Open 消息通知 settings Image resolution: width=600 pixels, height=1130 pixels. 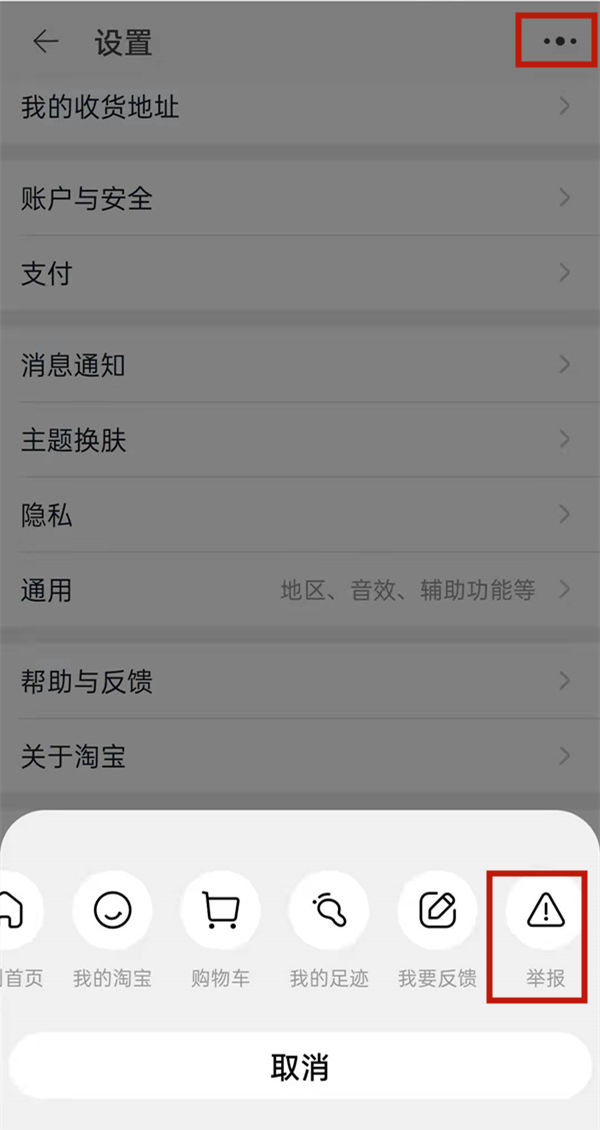pos(300,365)
